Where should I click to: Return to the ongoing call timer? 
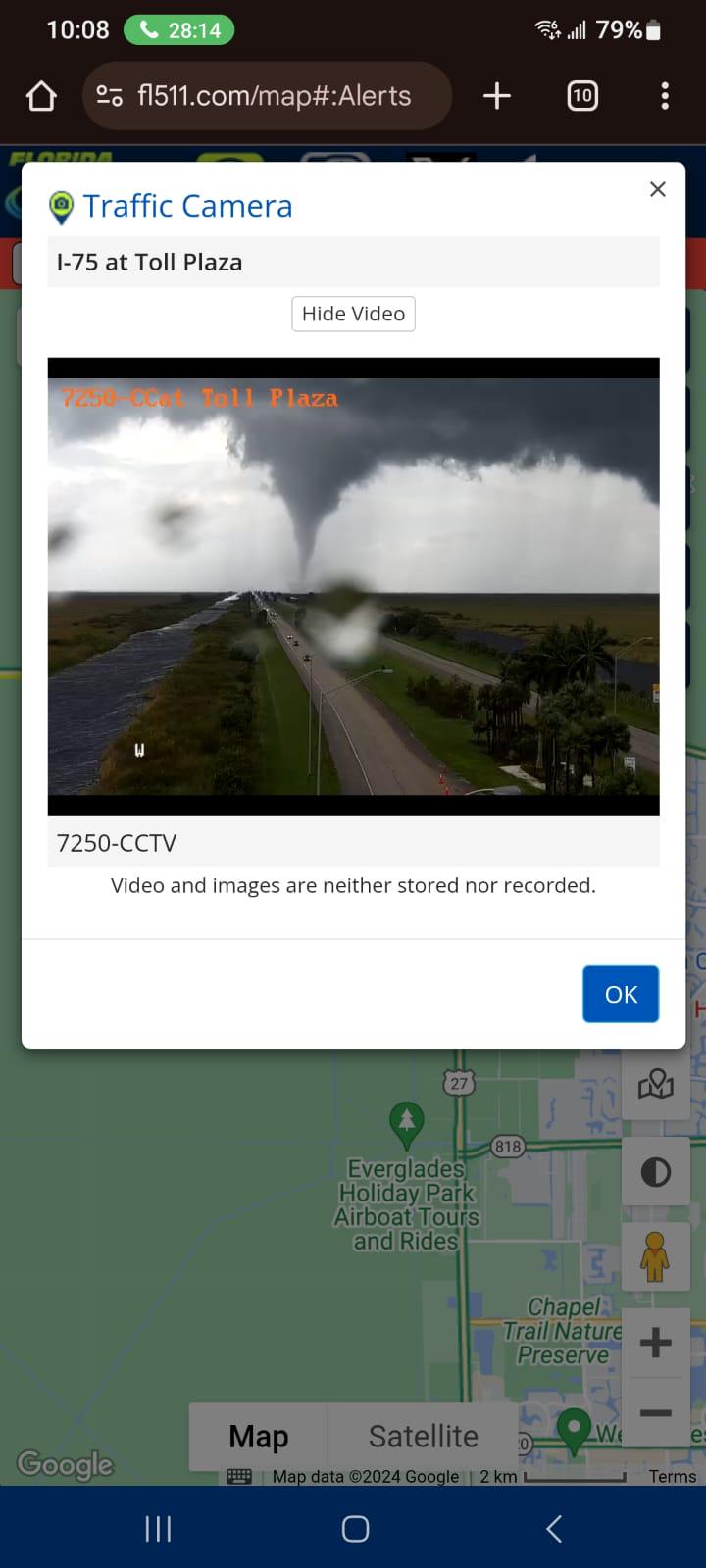tap(179, 30)
